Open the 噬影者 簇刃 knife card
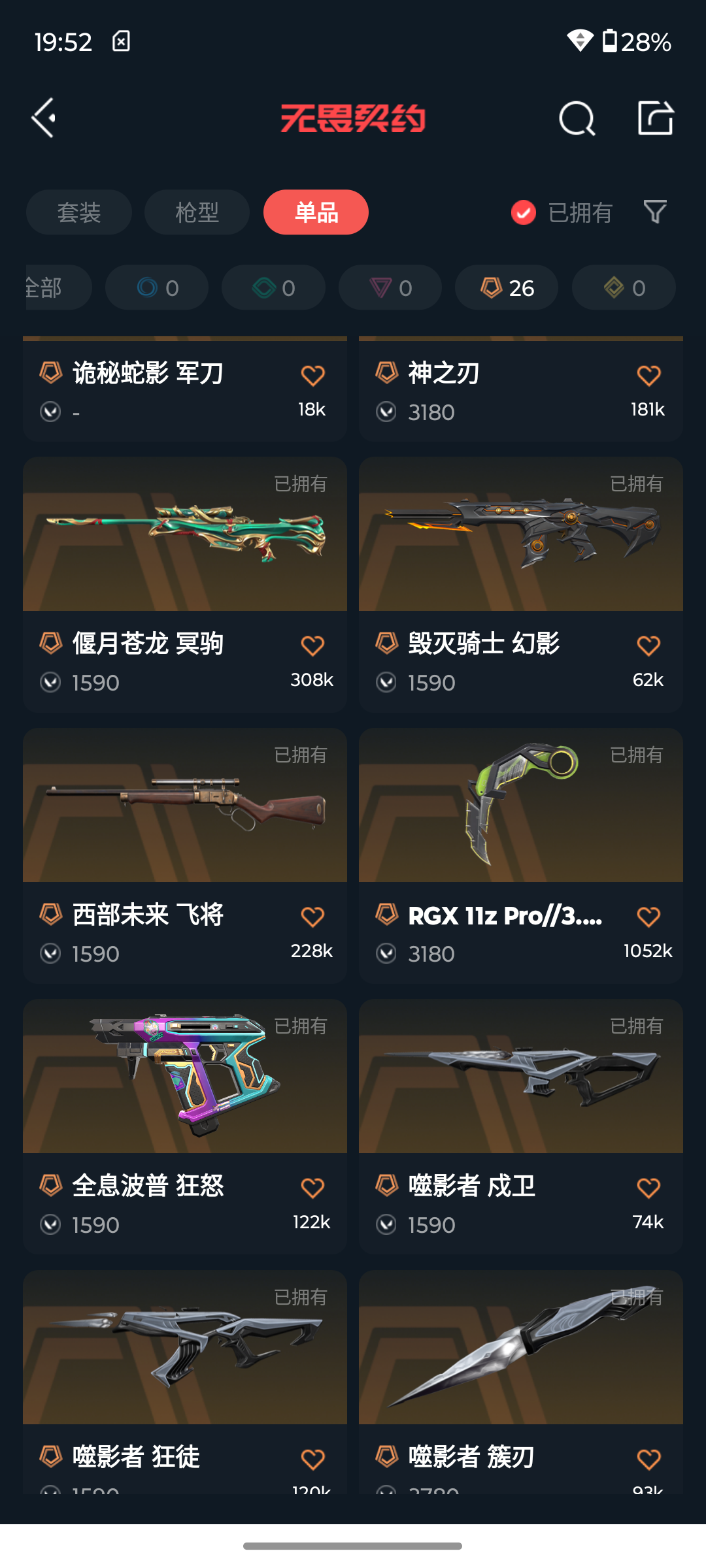The height and width of the screenshot is (1568, 706). 521,1382
